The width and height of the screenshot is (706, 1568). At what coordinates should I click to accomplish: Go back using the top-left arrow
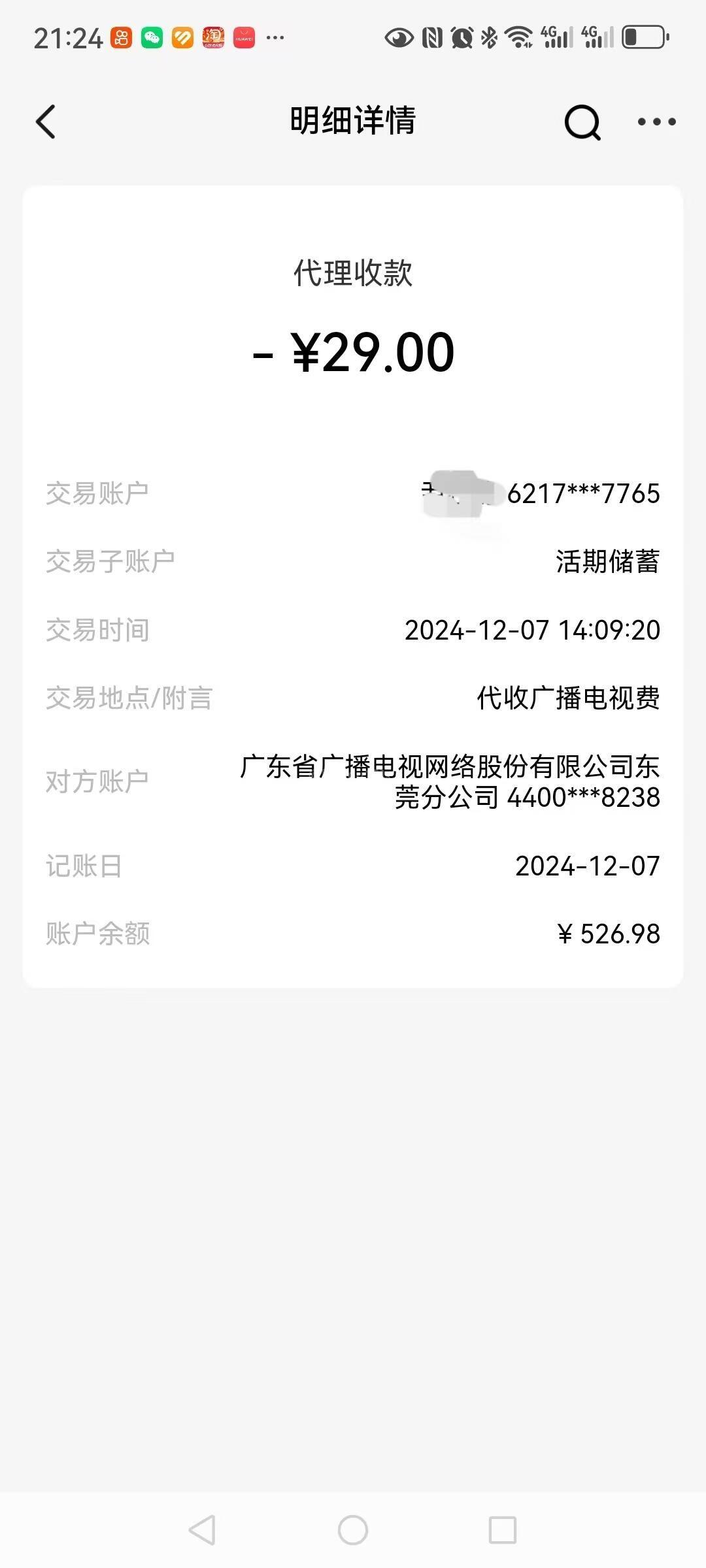[x=46, y=122]
